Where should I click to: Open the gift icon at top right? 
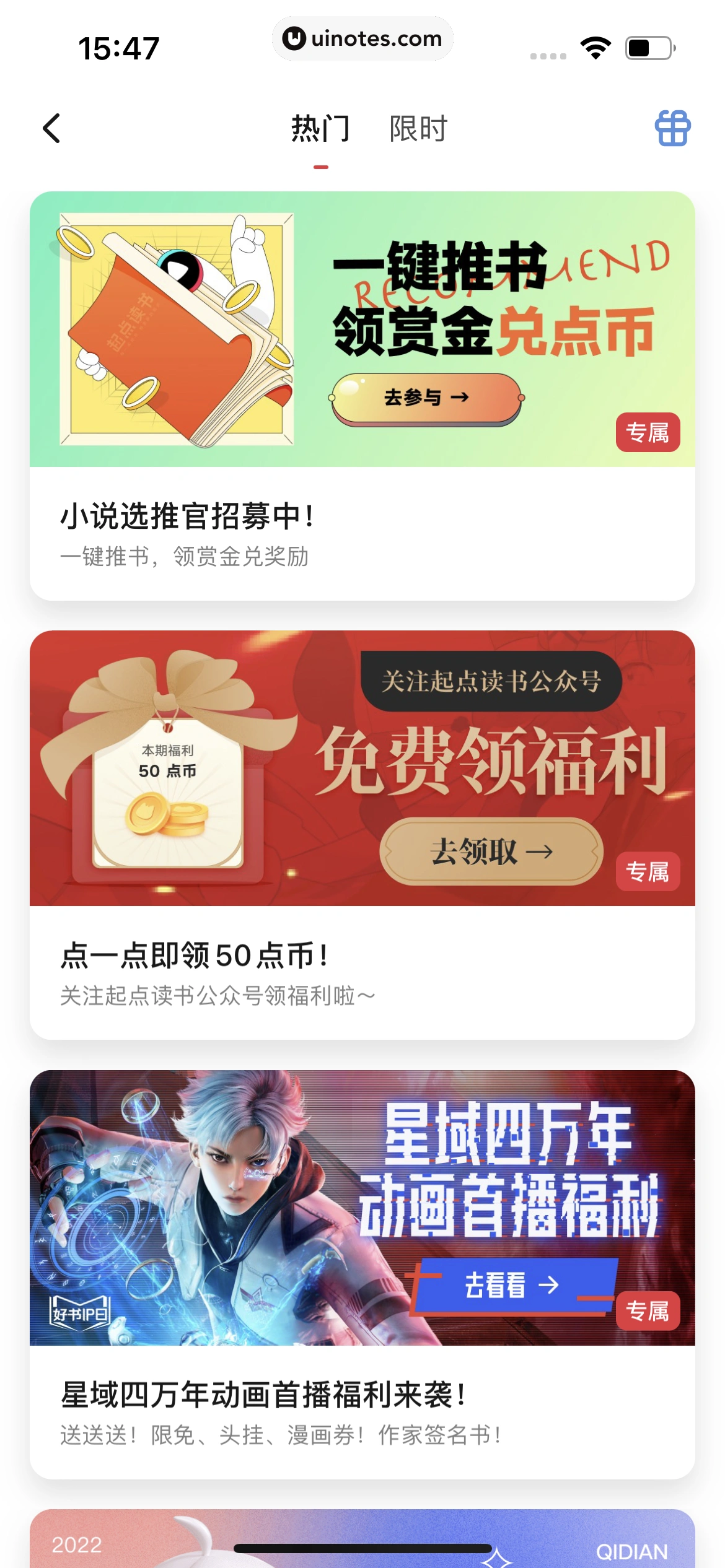click(x=672, y=129)
